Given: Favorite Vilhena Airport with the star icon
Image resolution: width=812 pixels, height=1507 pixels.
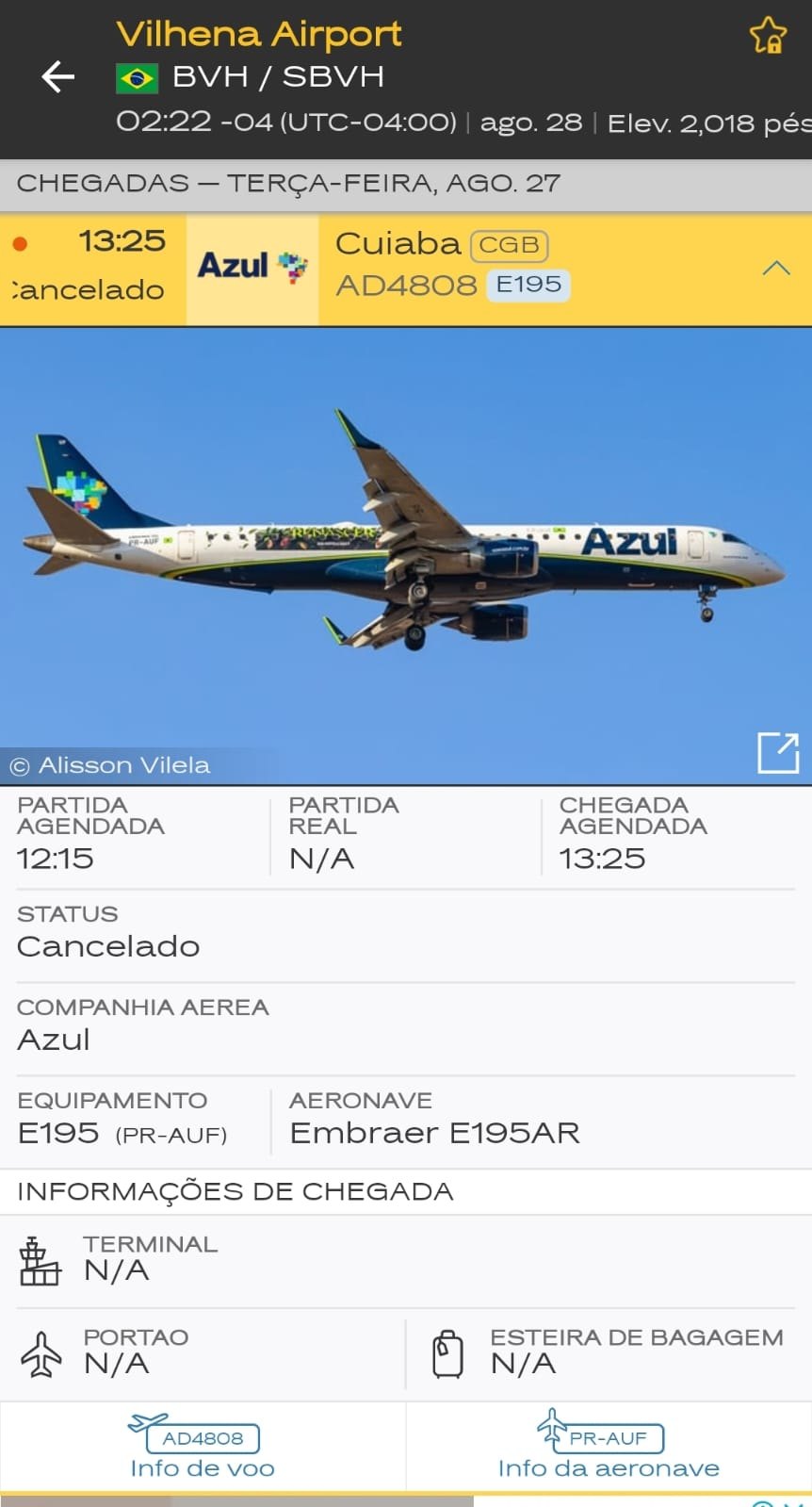Looking at the screenshot, I should click(768, 36).
